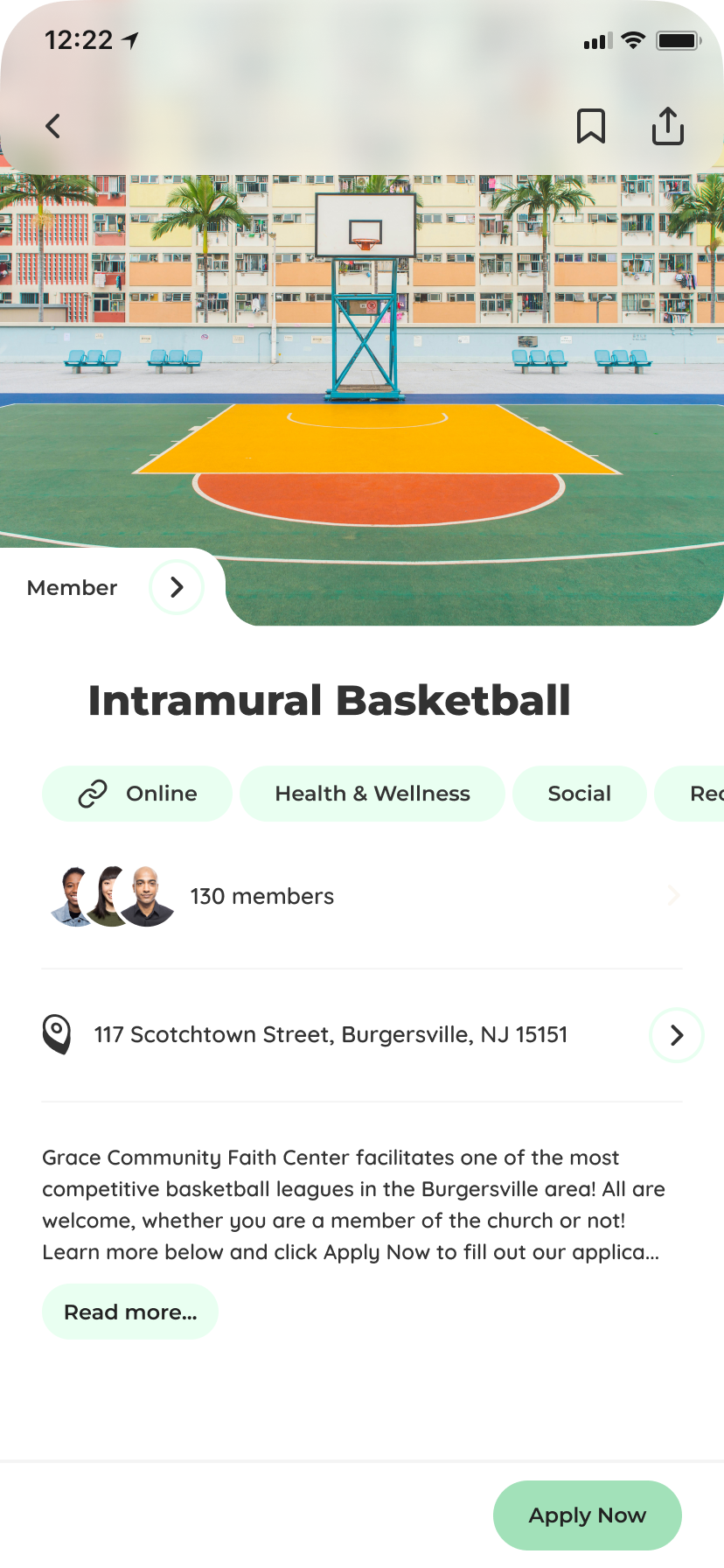
Task: Select the Social category tag
Action: [579, 794]
